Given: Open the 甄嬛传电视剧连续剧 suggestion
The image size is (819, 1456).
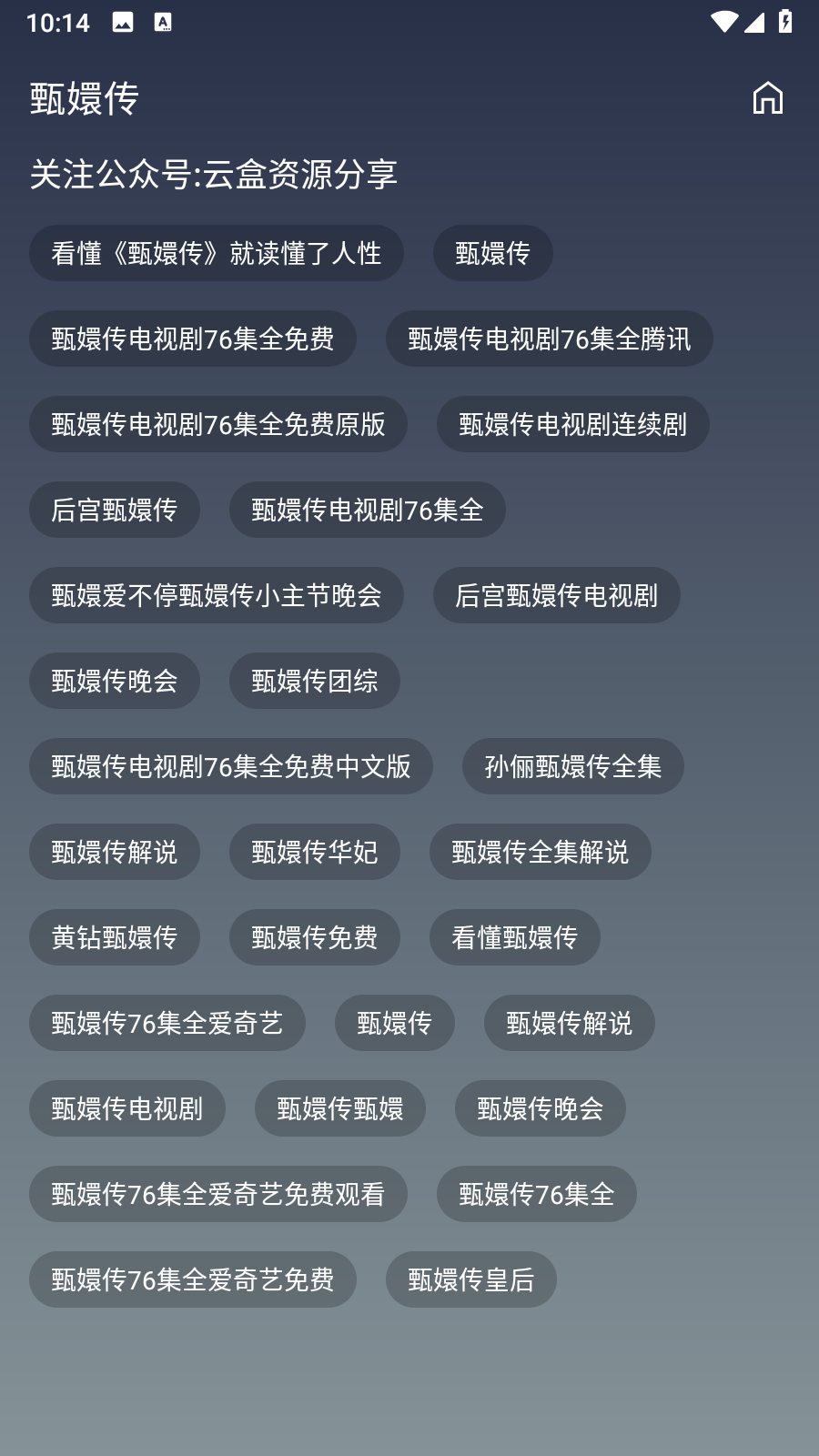Looking at the screenshot, I should pos(572,424).
